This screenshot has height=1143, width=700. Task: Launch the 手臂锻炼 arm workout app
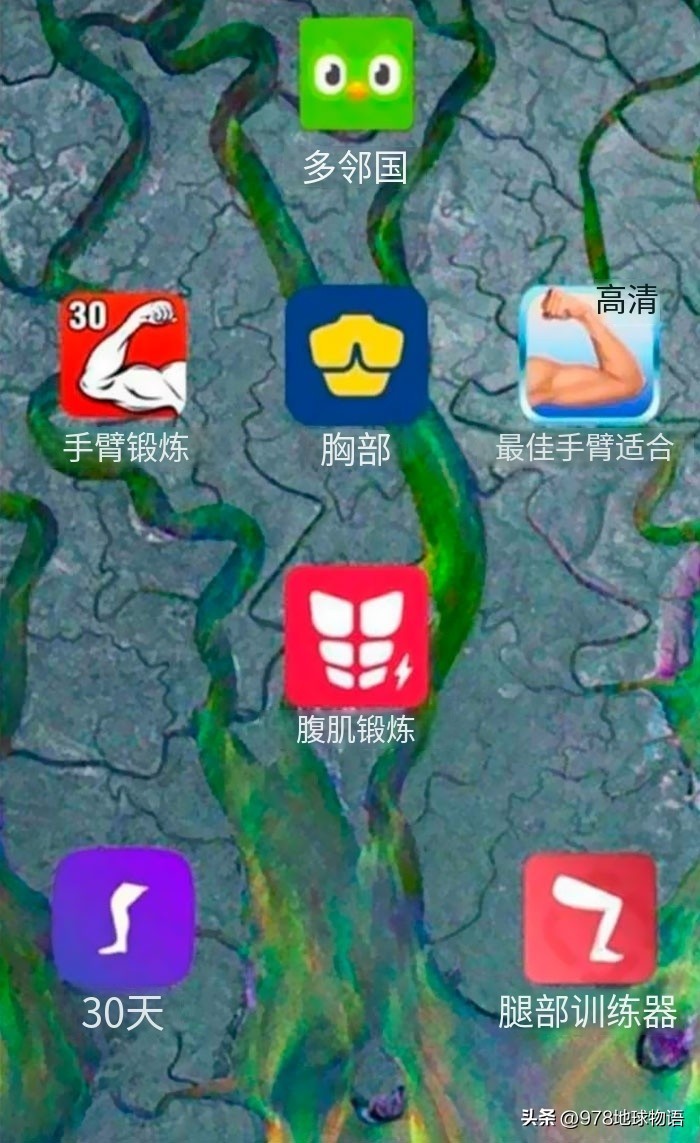tap(123, 355)
